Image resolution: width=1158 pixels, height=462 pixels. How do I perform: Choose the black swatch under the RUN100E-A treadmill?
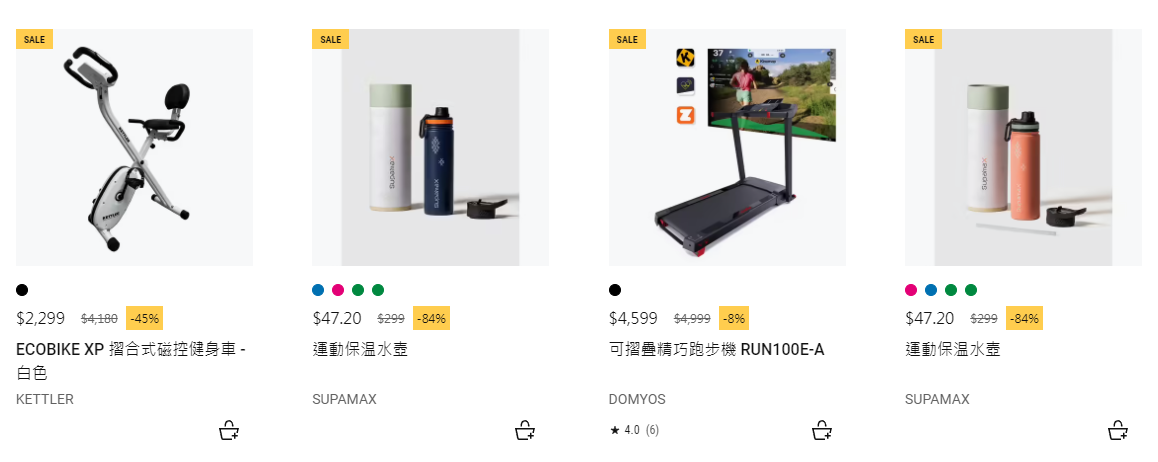[x=615, y=290]
